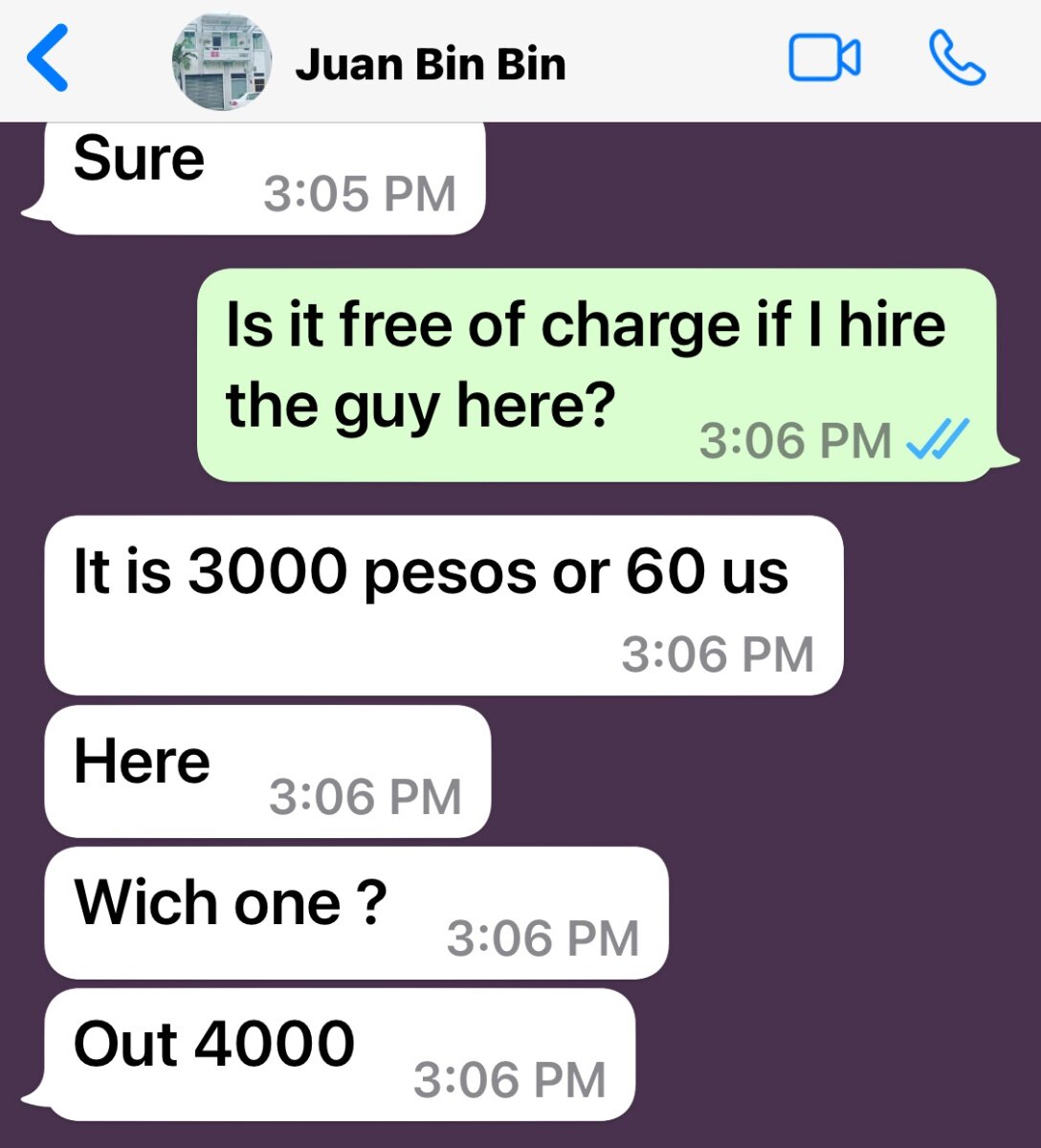Start a video call with Juan Bin Bin
This screenshot has width=1041, height=1148.
tap(824, 58)
